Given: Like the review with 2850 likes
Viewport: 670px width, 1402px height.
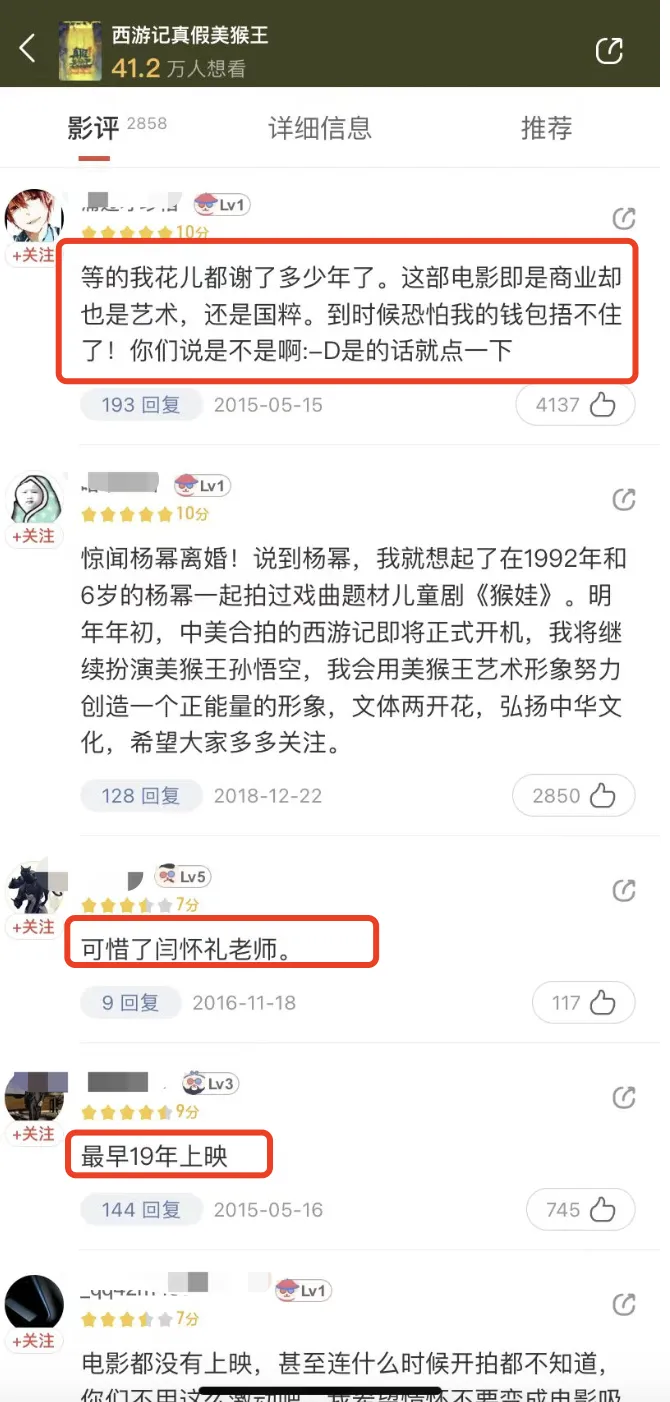Looking at the screenshot, I should click(x=573, y=796).
